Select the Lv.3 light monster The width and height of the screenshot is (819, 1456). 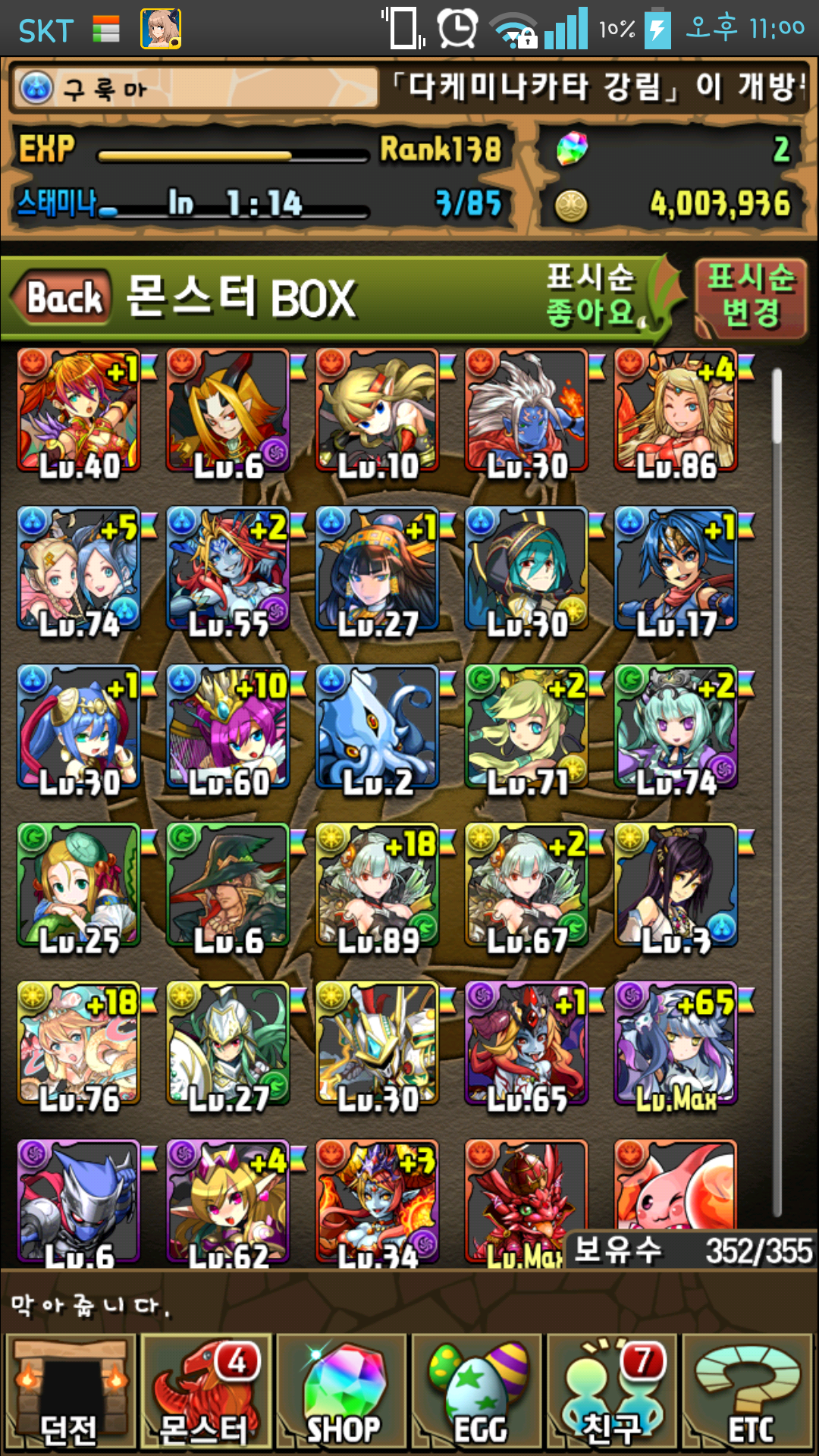pos(676,886)
